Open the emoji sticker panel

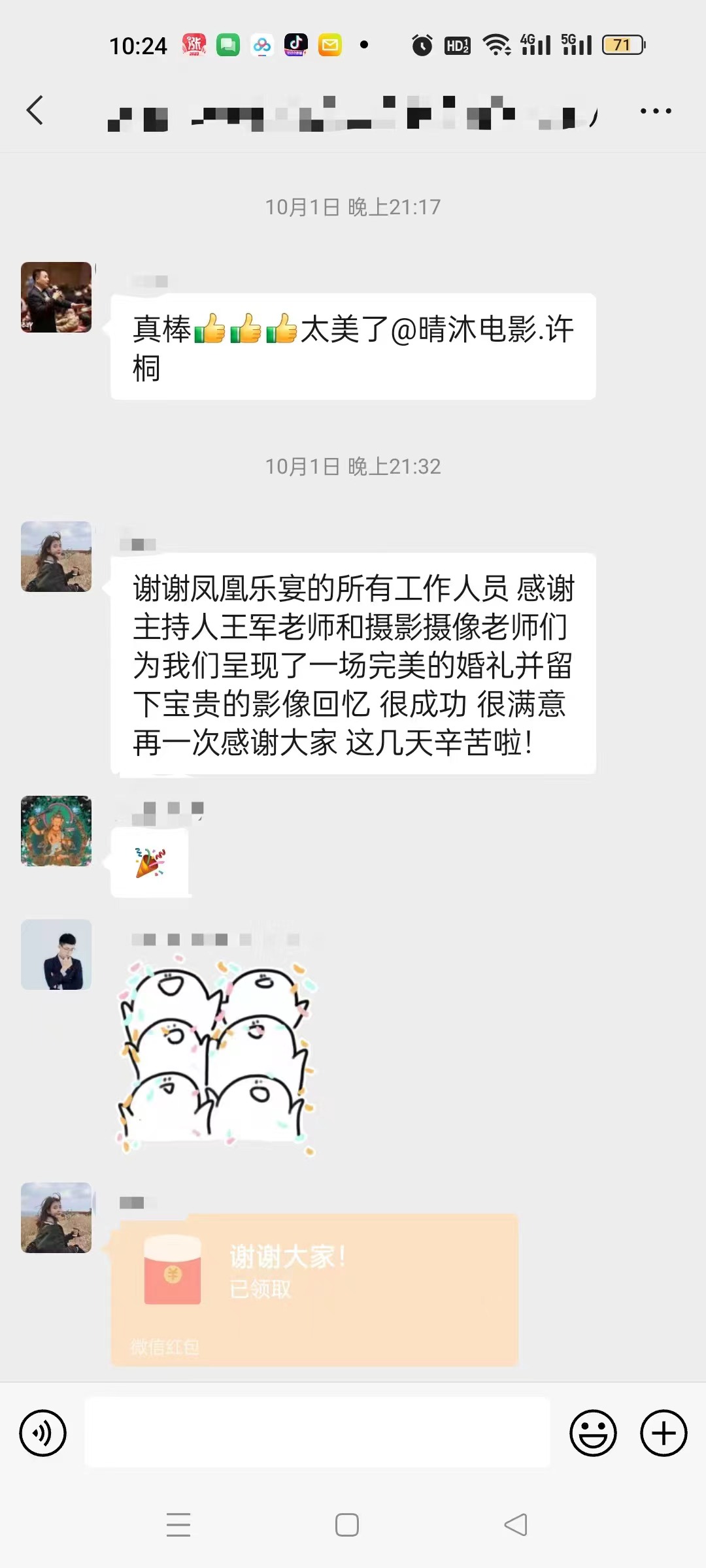(593, 1433)
